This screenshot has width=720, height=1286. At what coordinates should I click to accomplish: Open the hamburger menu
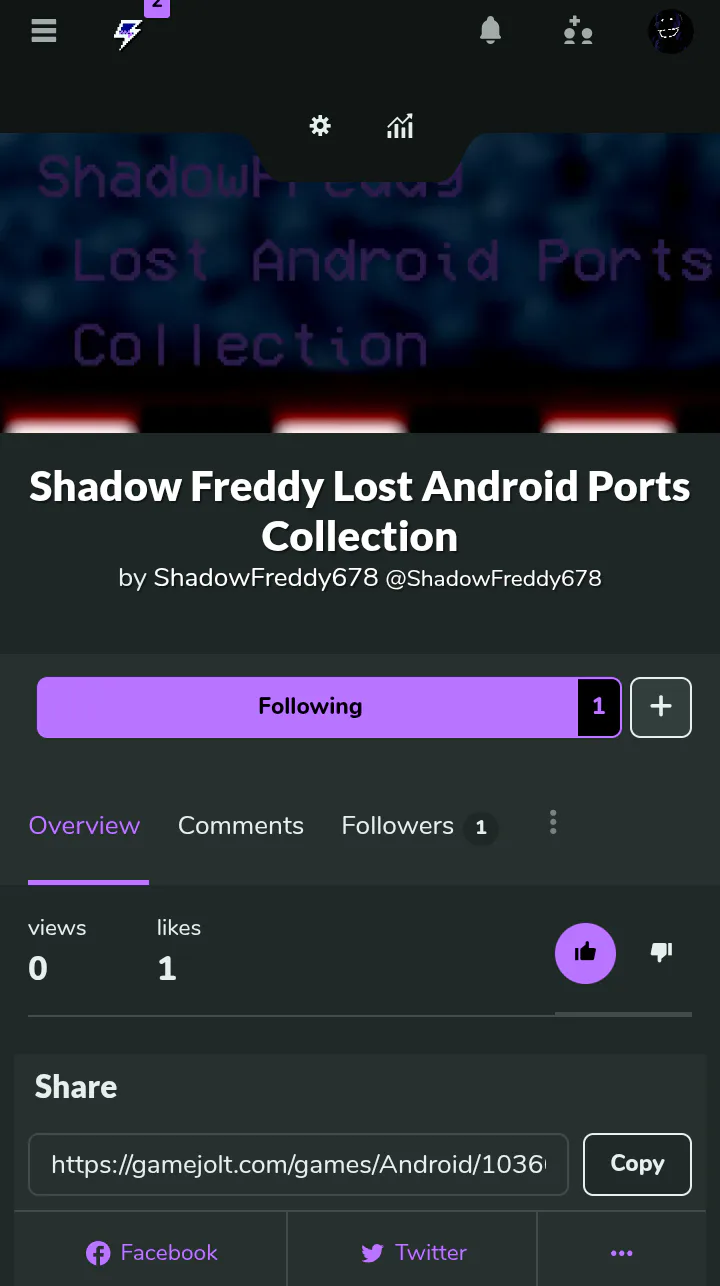click(44, 31)
